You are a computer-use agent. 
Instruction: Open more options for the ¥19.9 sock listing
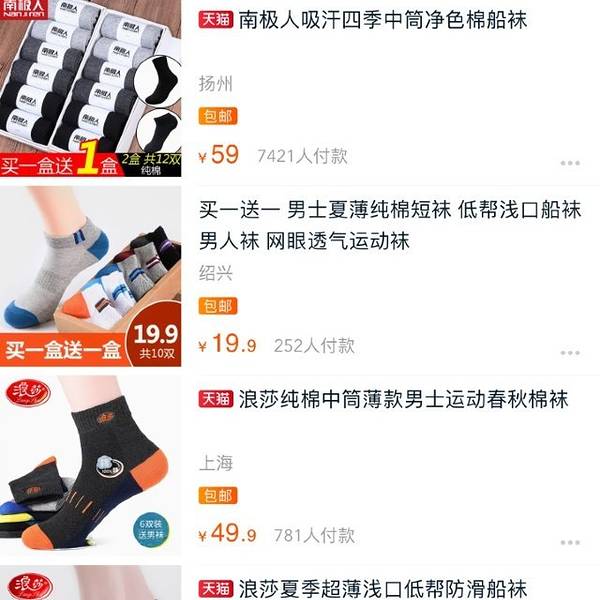coord(570,352)
